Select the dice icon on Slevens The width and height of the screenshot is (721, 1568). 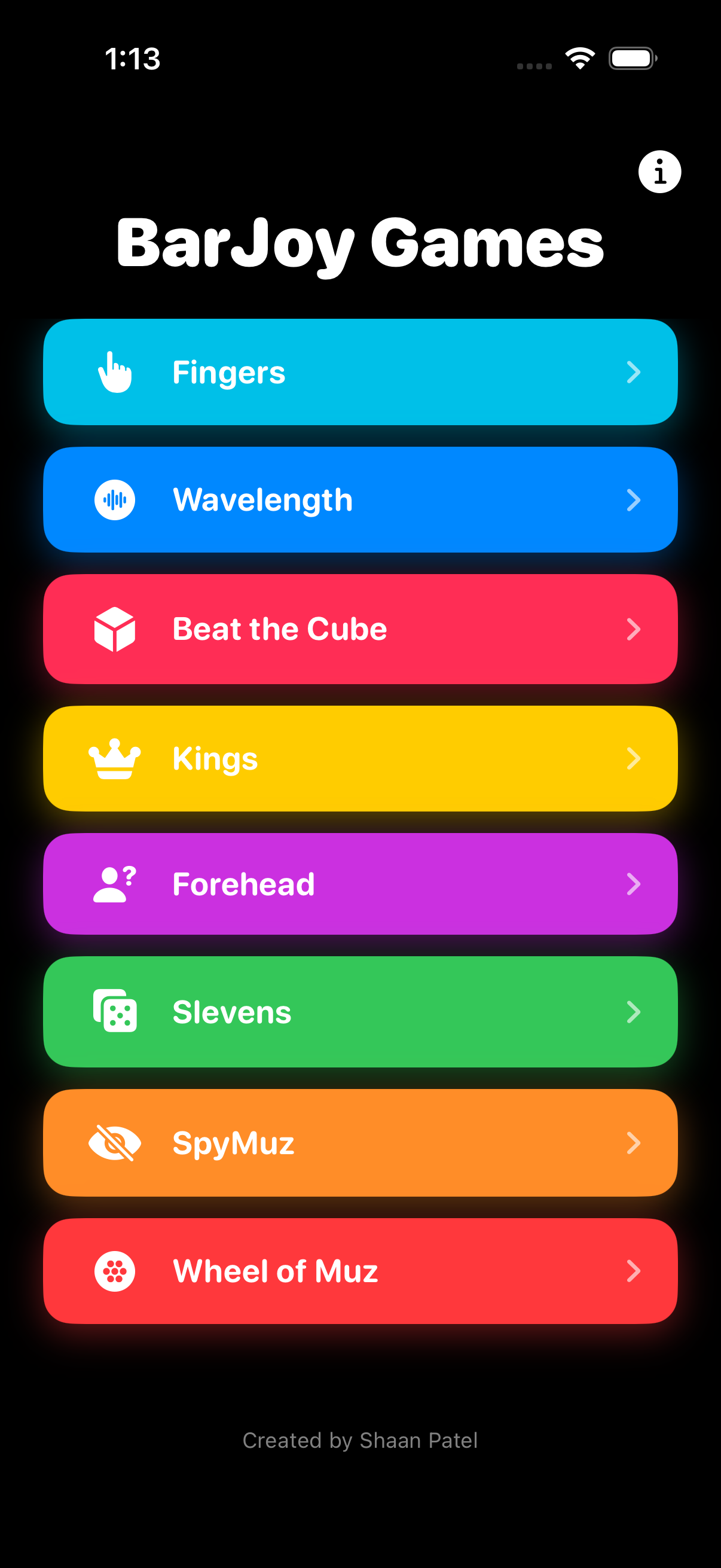point(115,1011)
